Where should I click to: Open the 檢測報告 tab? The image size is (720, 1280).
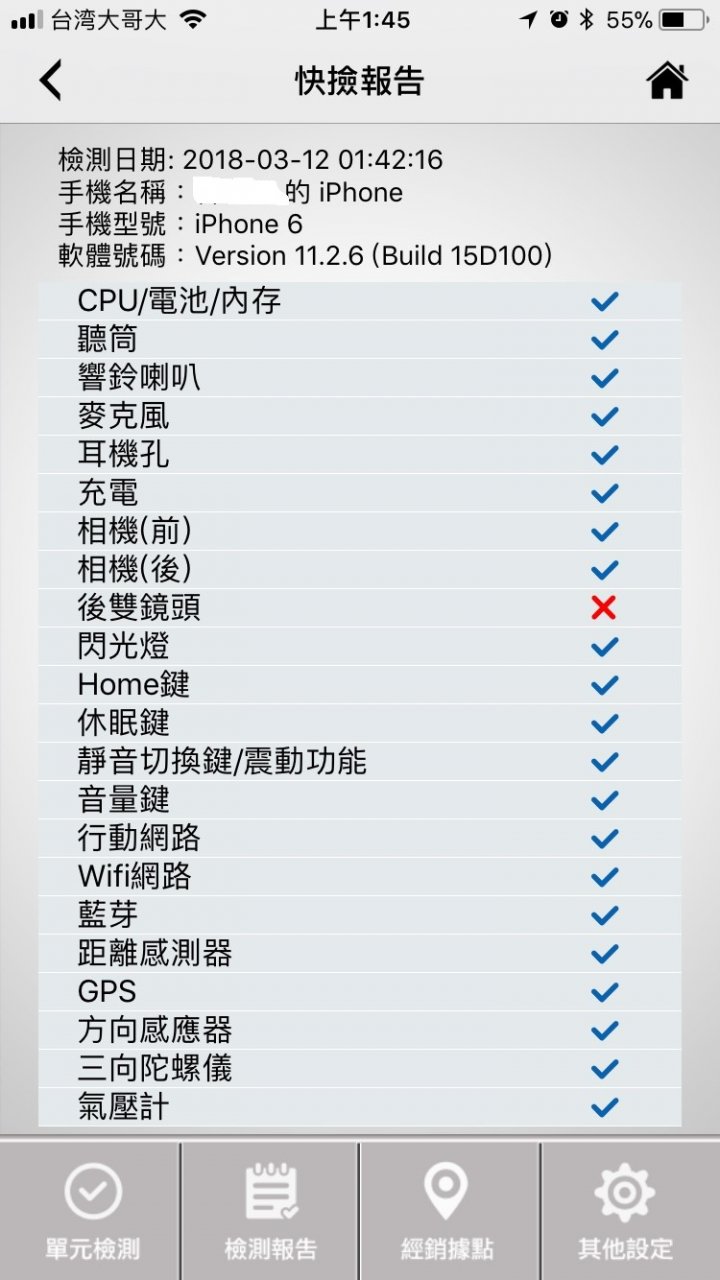[x=270, y=1212]
